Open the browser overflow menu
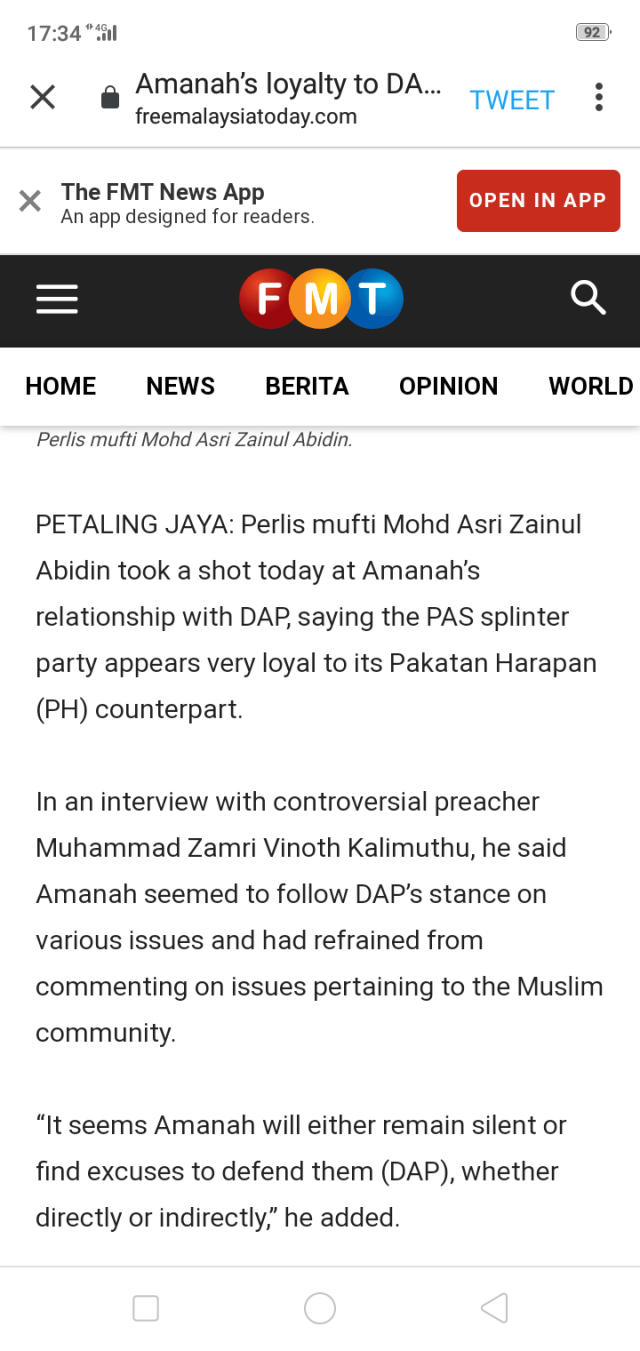640x1351 pixels. tap(598, 97)
